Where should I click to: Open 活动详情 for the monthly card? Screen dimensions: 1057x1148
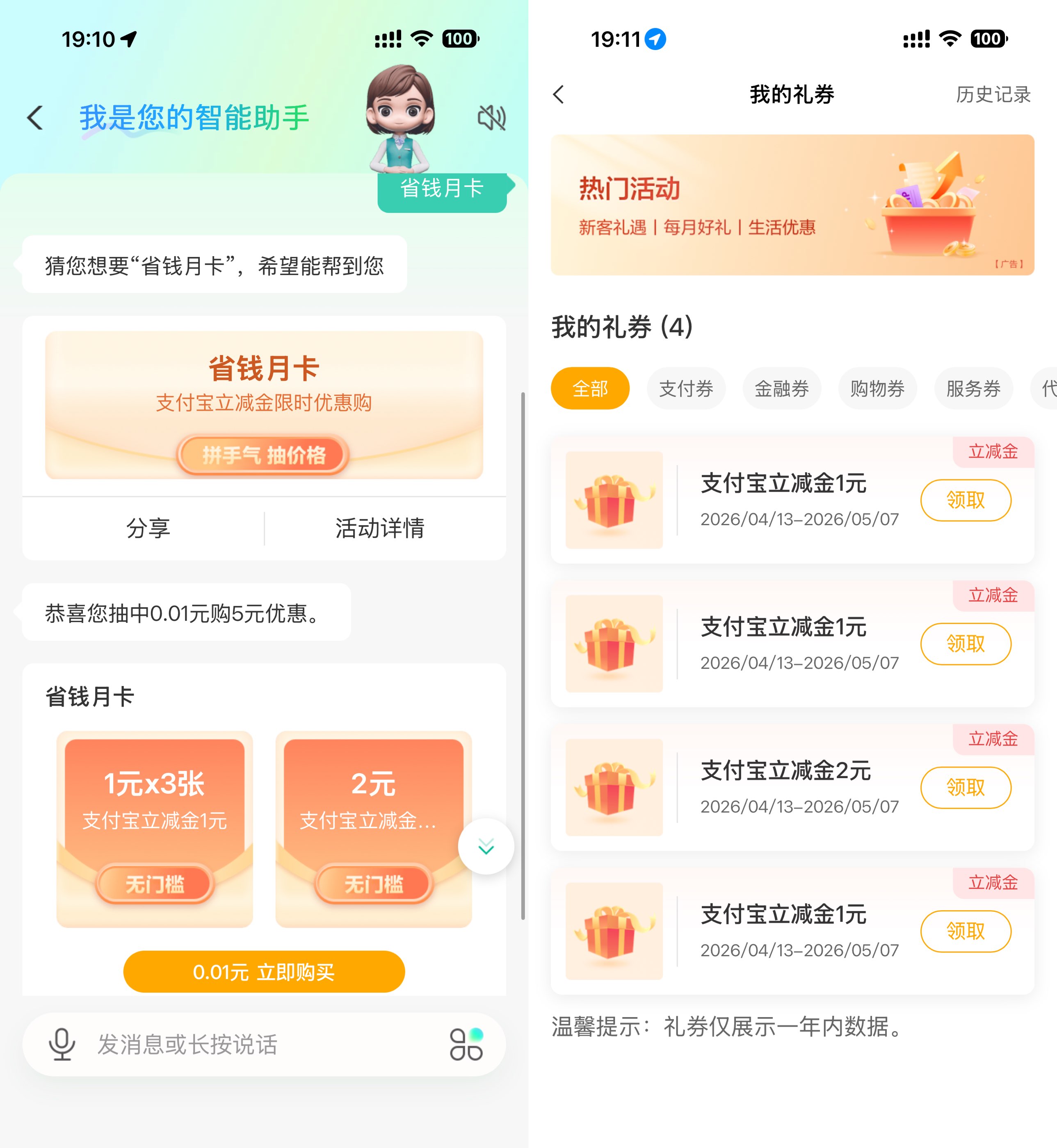[380, 528]
